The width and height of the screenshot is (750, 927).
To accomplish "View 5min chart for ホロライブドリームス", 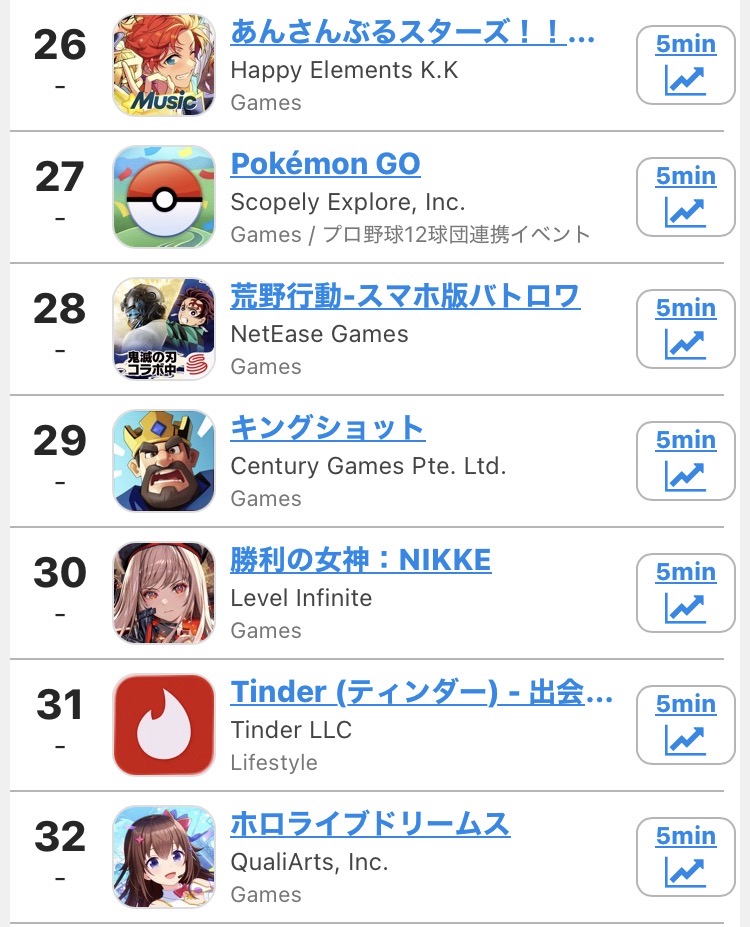I will (x=686, y=857).
